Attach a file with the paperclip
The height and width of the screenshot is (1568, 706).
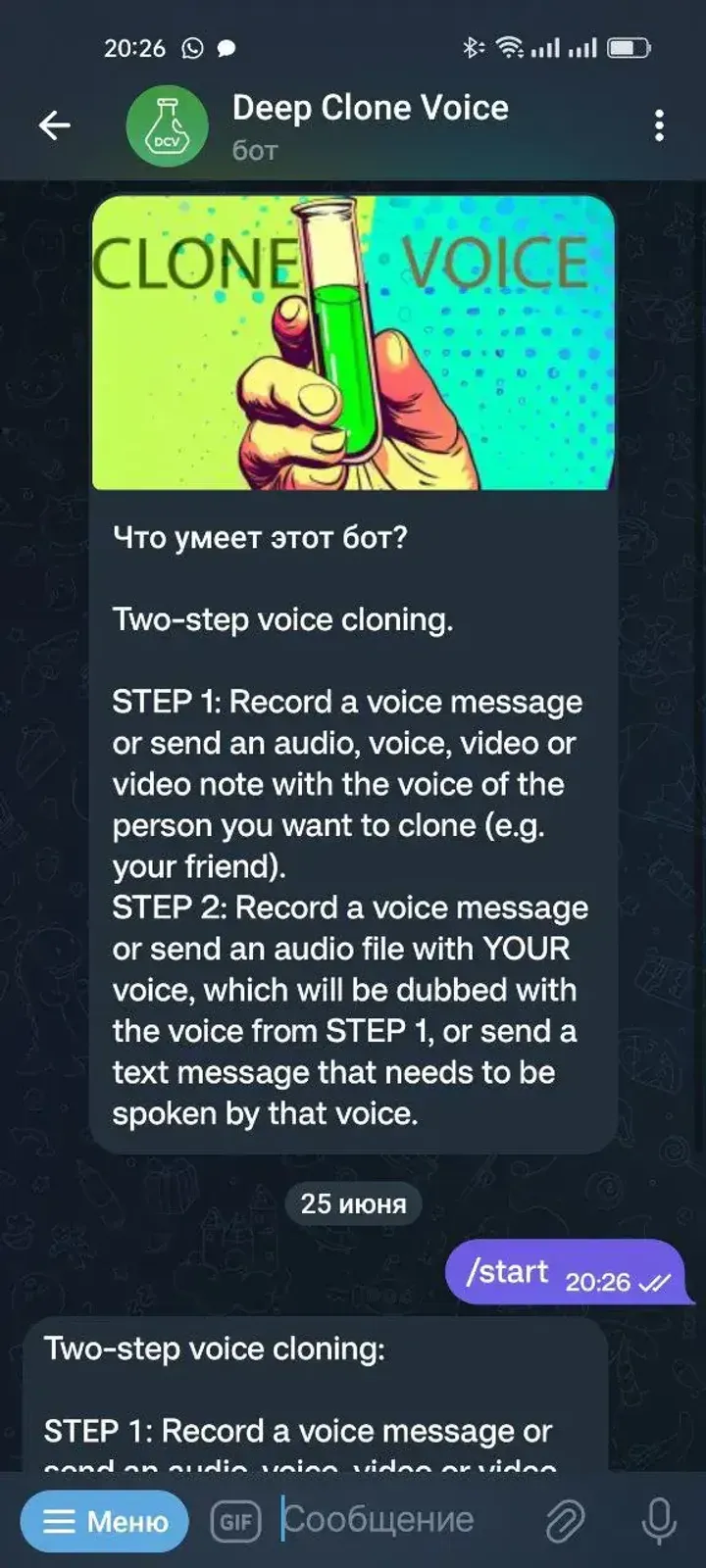(x=565, y=1521)
